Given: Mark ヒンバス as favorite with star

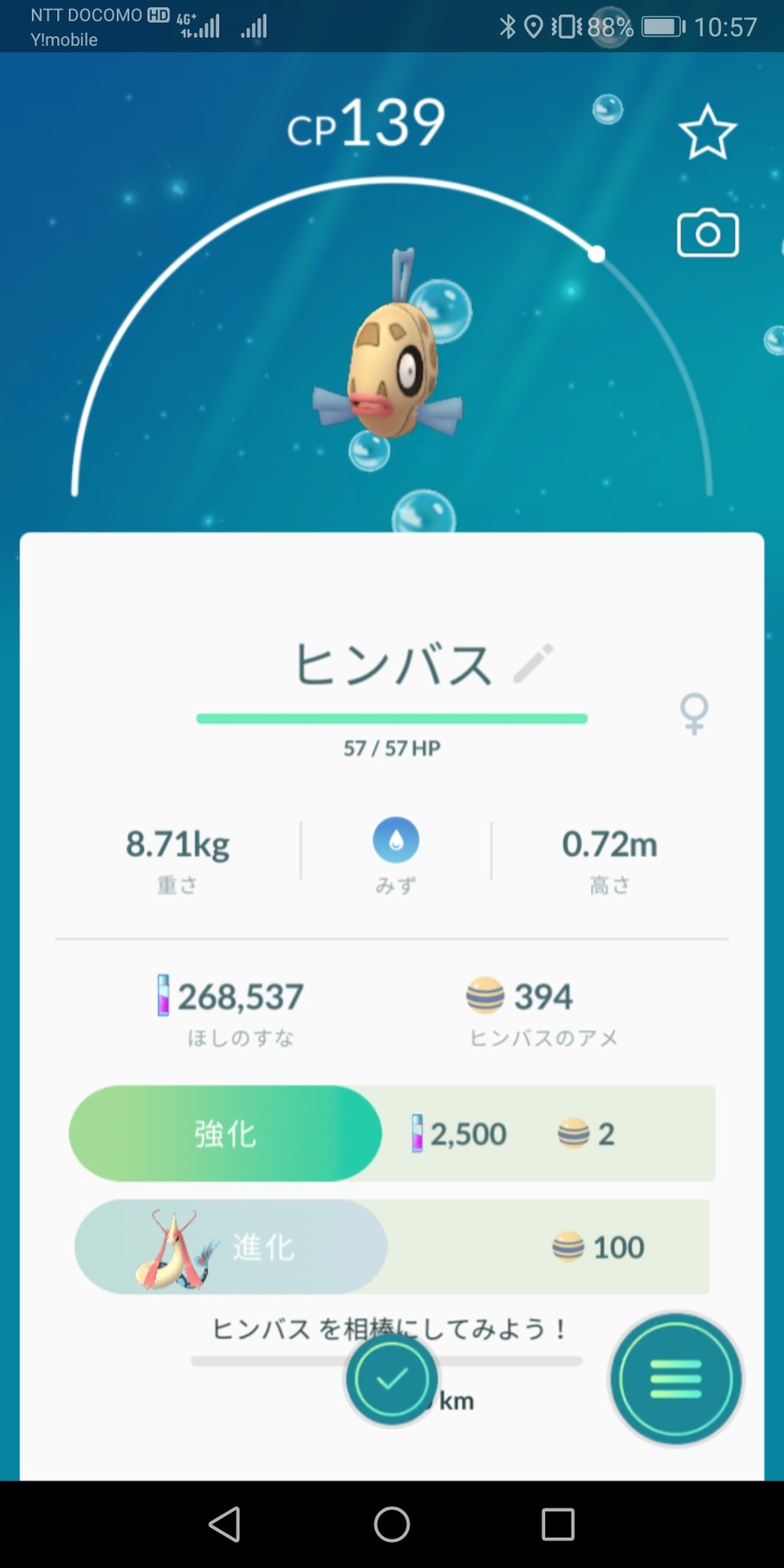Looking at the screenshot, I should click(707, 132).
